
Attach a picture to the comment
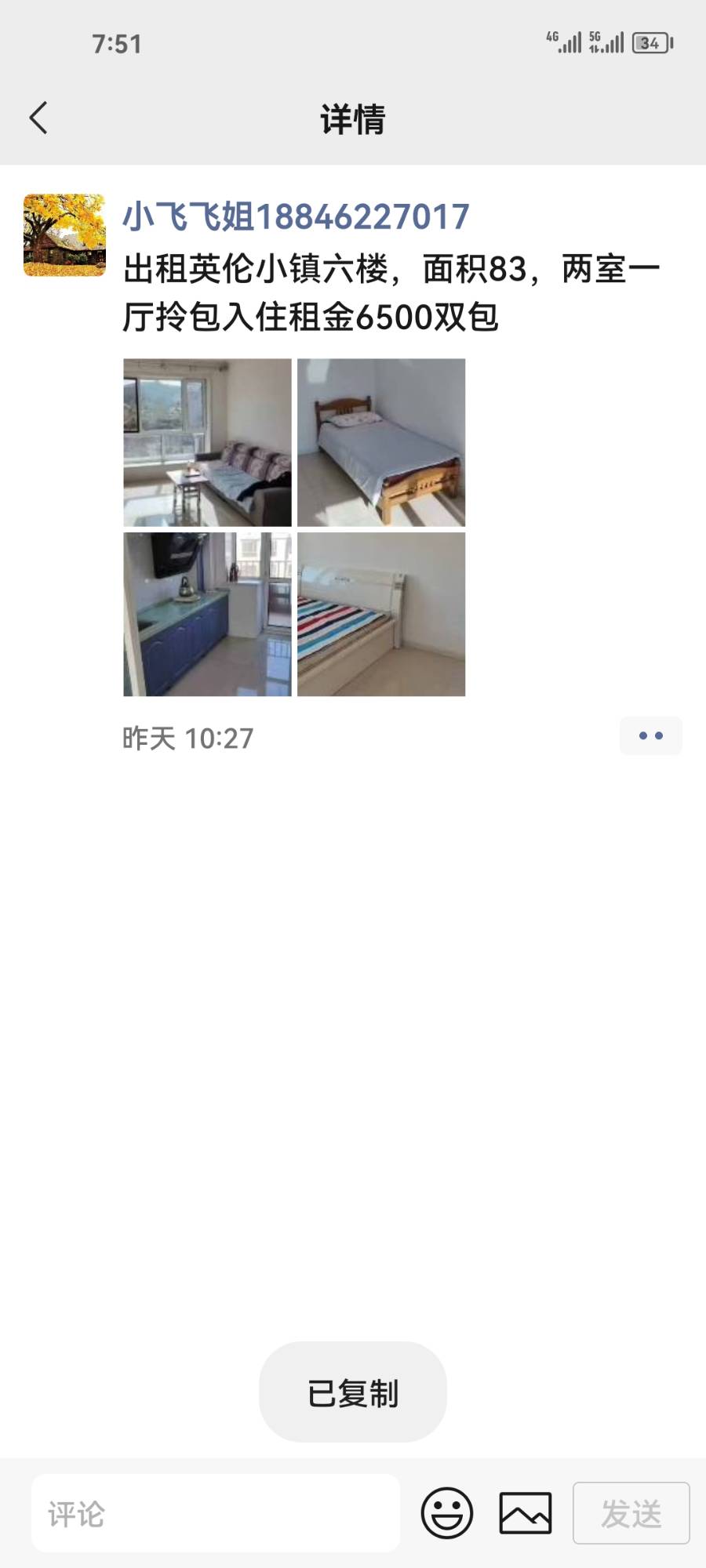click(526, 1513)
